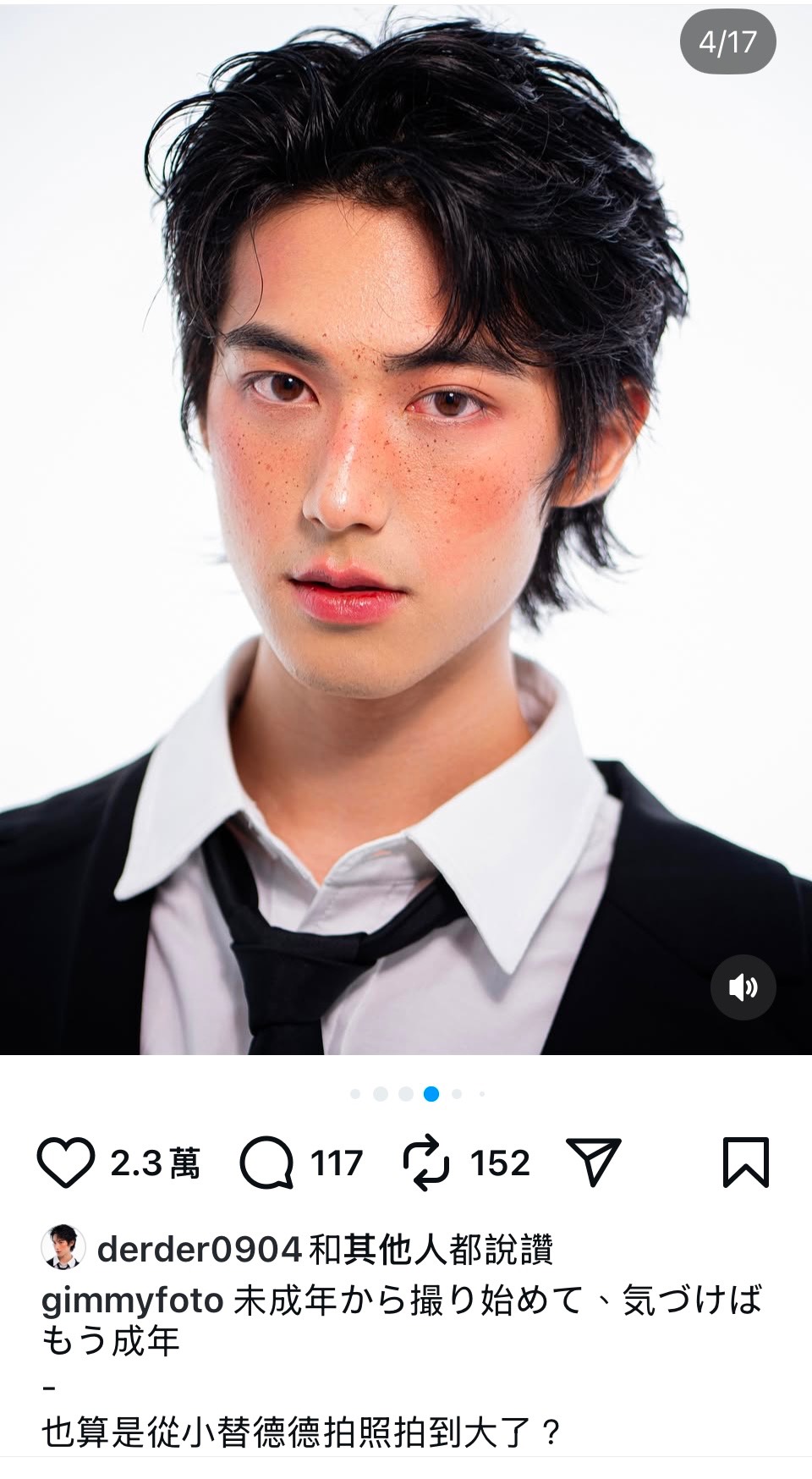
Task: Like this post with the heart icon
Action: coord(66,1163)
